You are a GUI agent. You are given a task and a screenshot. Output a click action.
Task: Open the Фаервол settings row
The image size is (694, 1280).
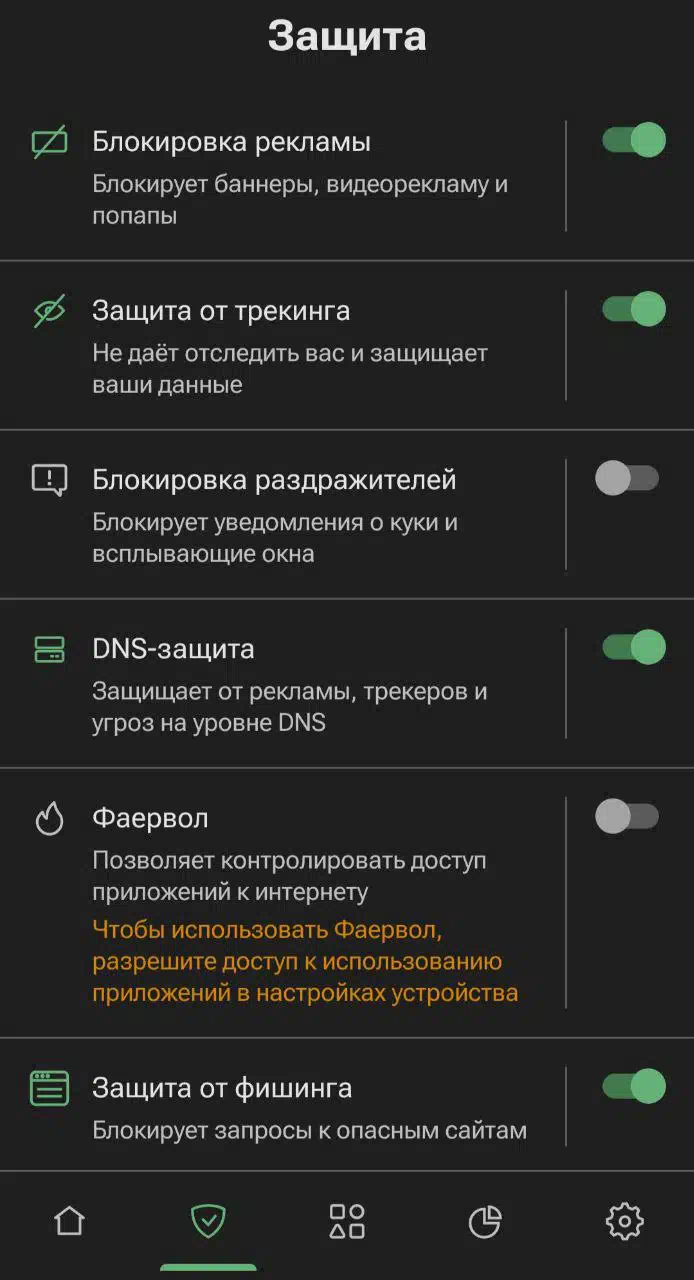coord(283,902)
